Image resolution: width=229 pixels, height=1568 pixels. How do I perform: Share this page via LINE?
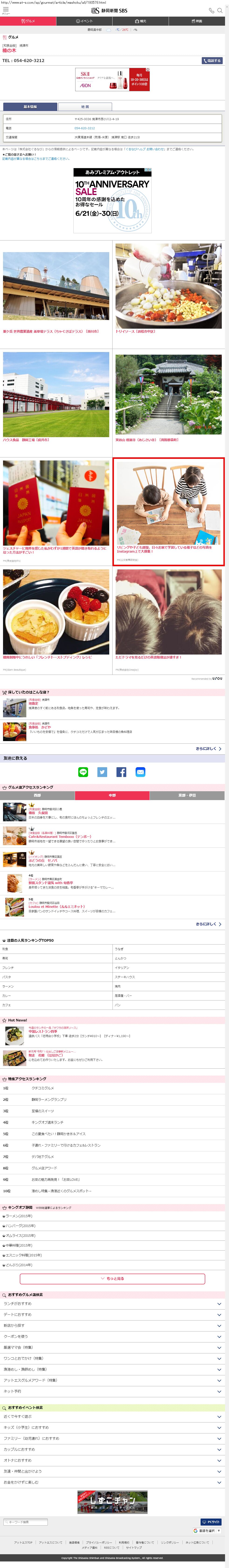83,772
